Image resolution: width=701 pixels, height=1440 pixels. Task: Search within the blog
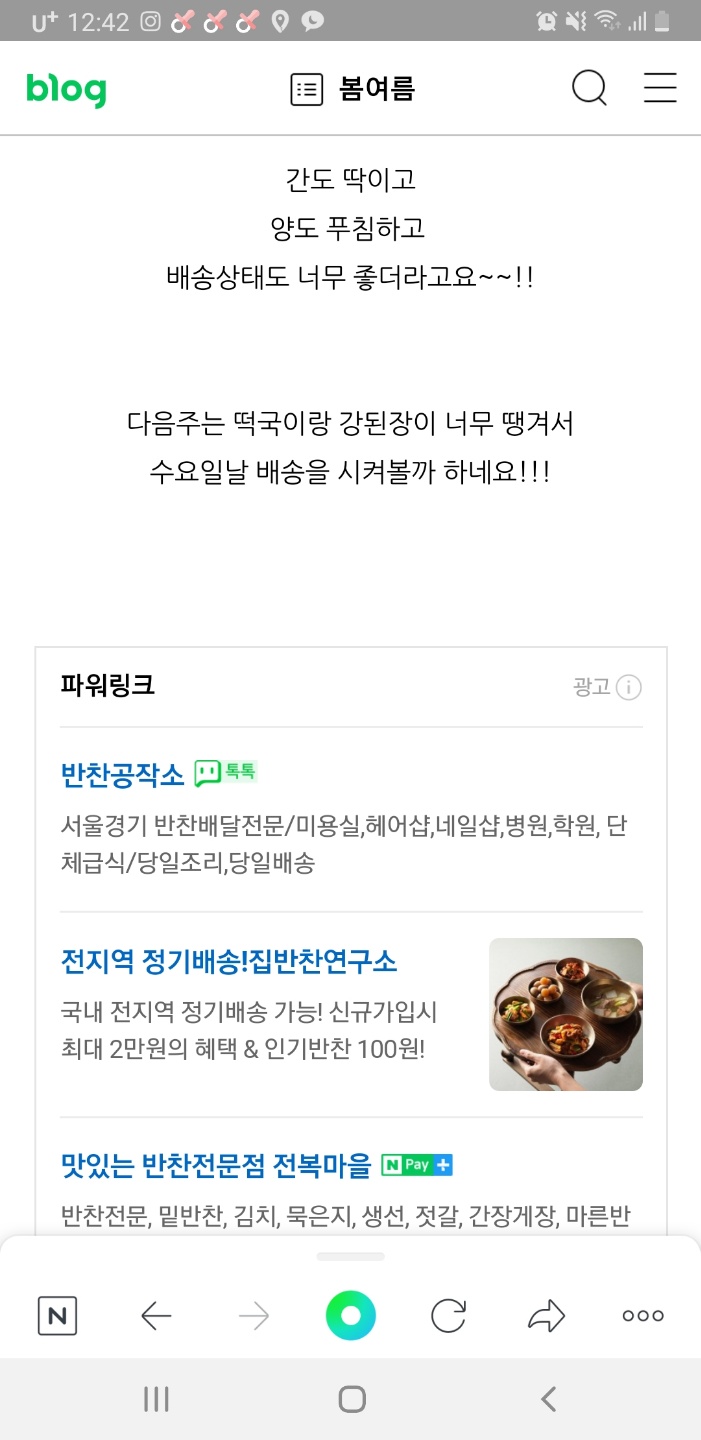tap(589, 89)
